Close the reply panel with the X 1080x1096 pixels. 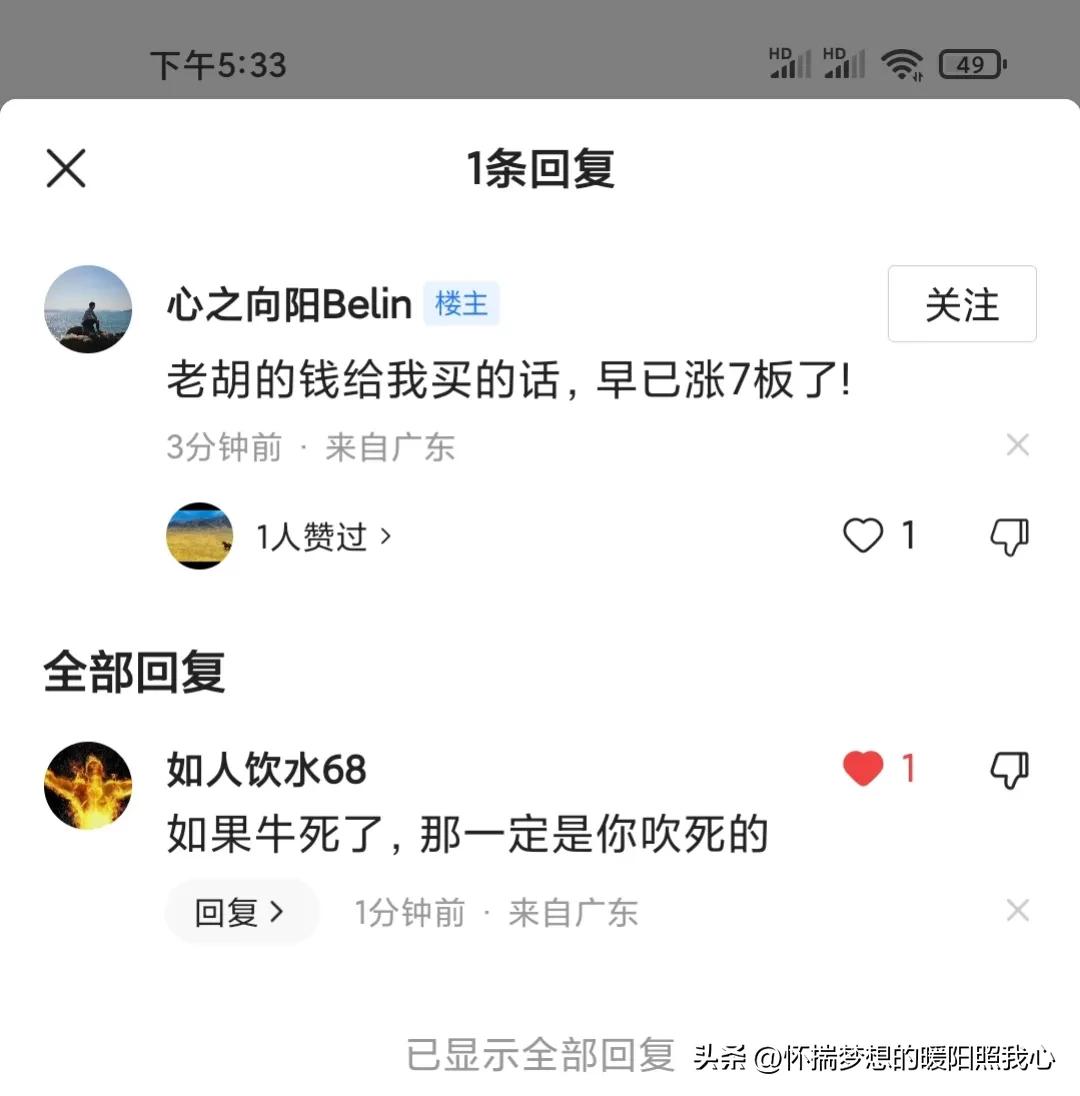[x=66, y=169]
